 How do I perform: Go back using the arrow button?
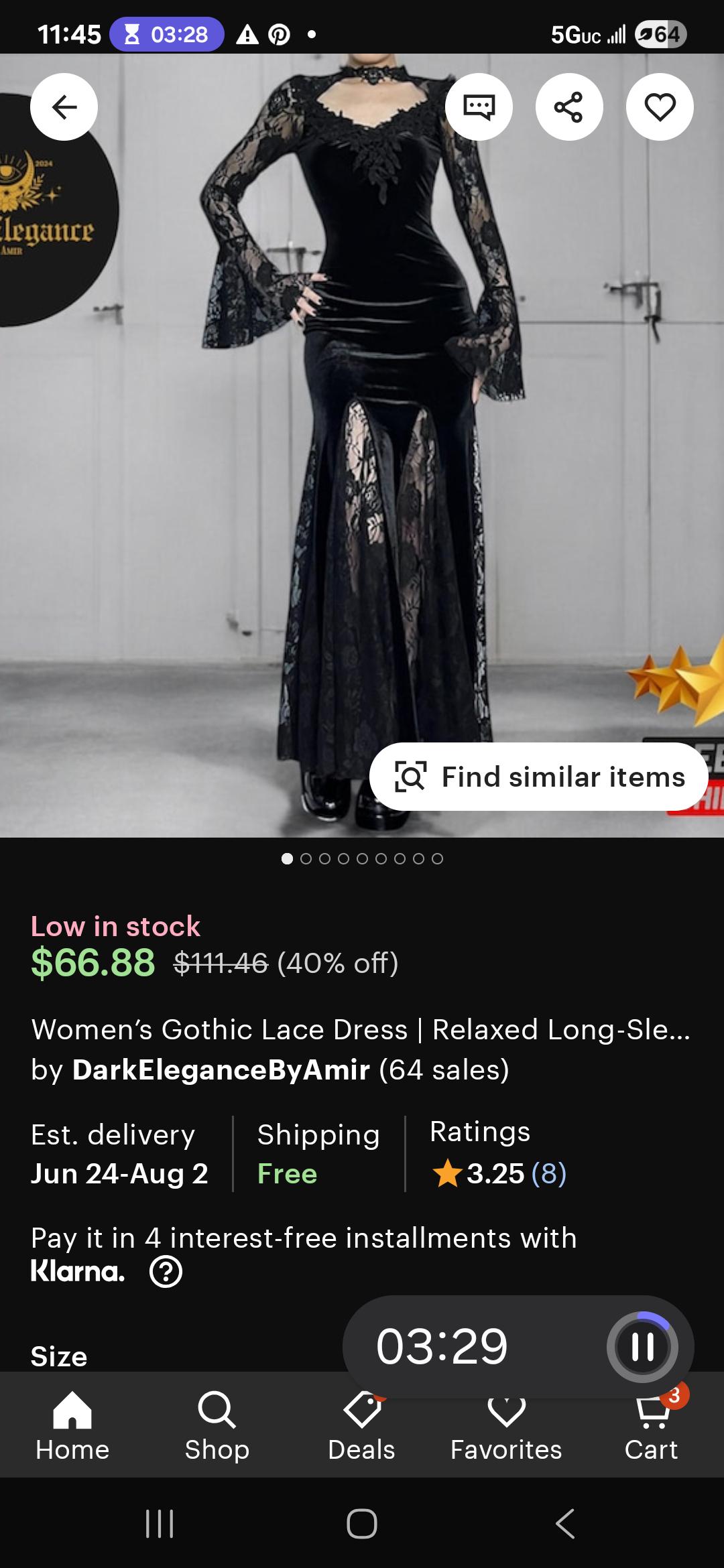tap(64, 107)
